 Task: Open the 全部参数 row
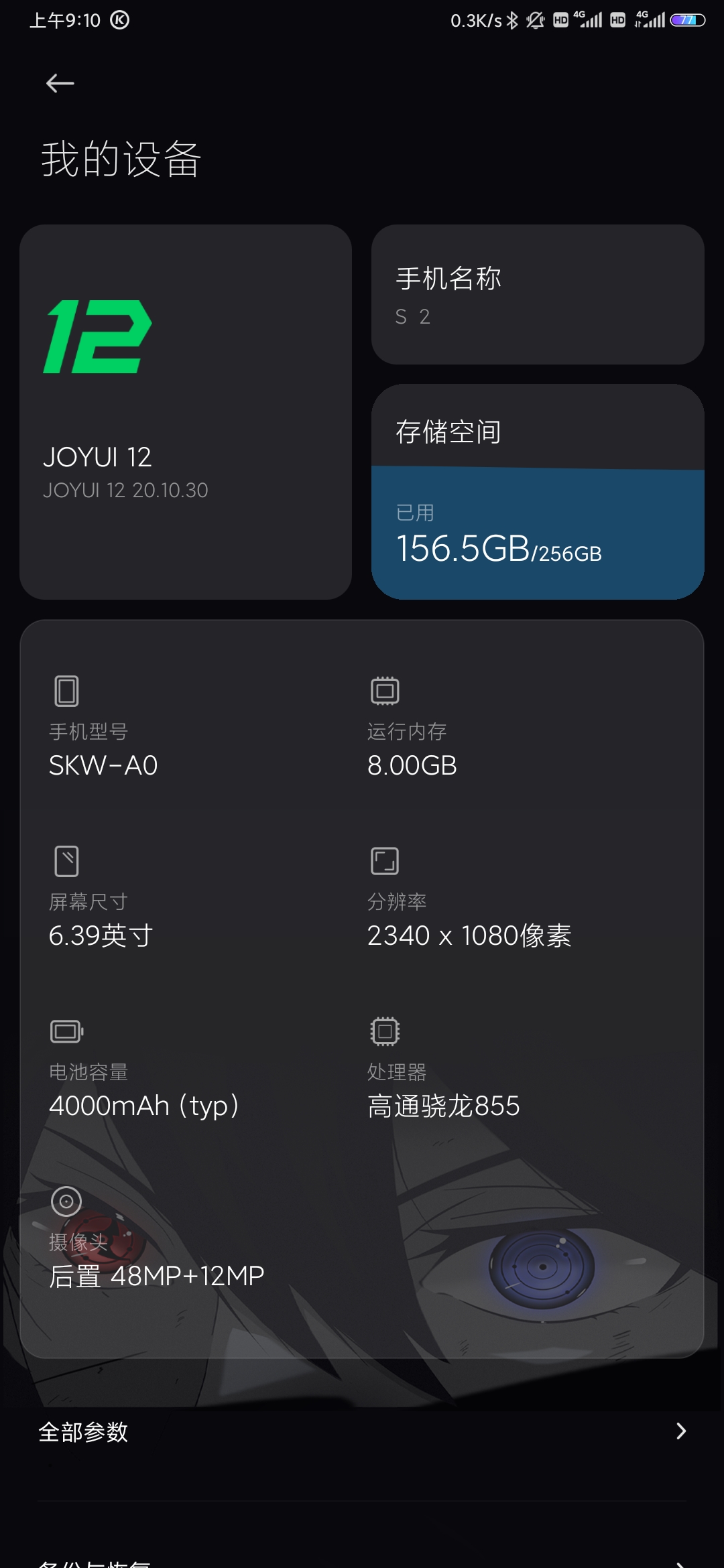(x=362, y=1431)
